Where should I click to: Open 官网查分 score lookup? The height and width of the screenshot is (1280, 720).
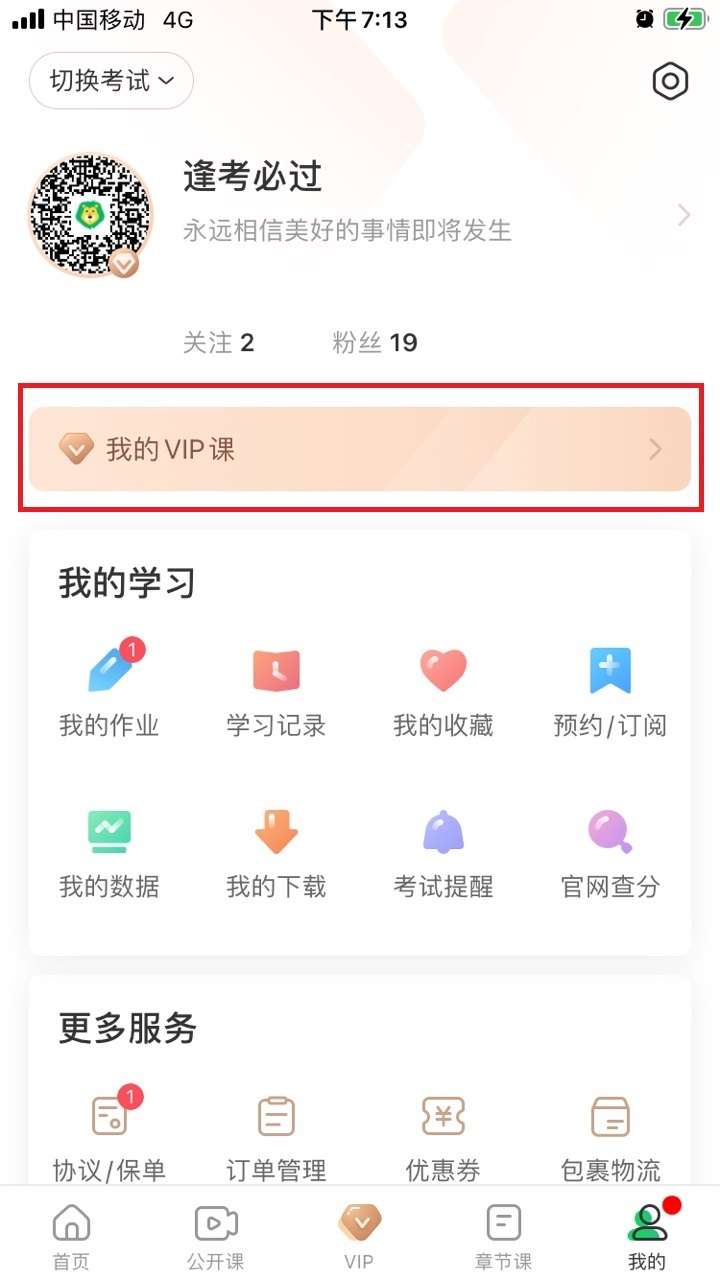610,852
